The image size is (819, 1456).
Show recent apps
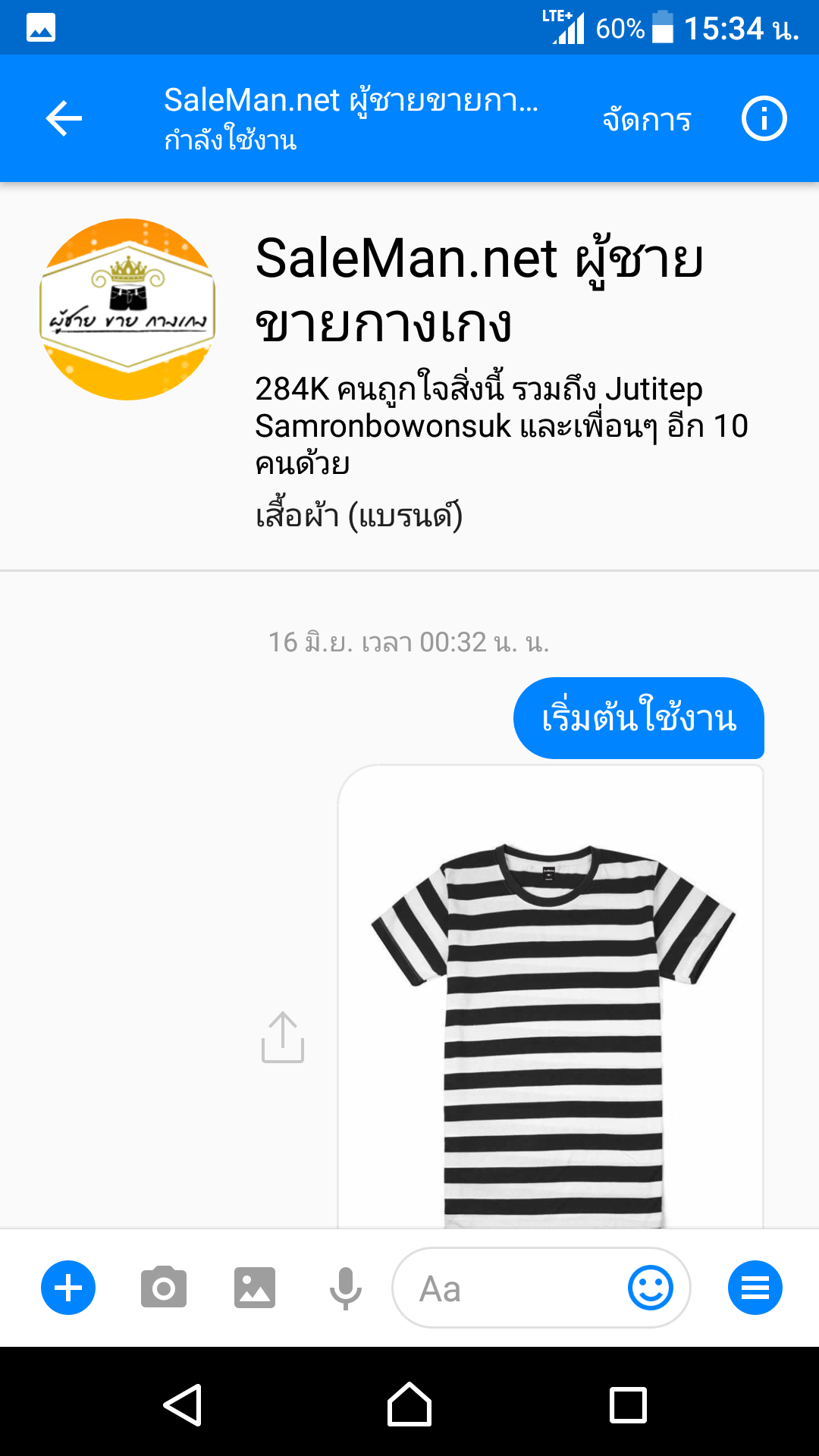[x=628, y=1404]
